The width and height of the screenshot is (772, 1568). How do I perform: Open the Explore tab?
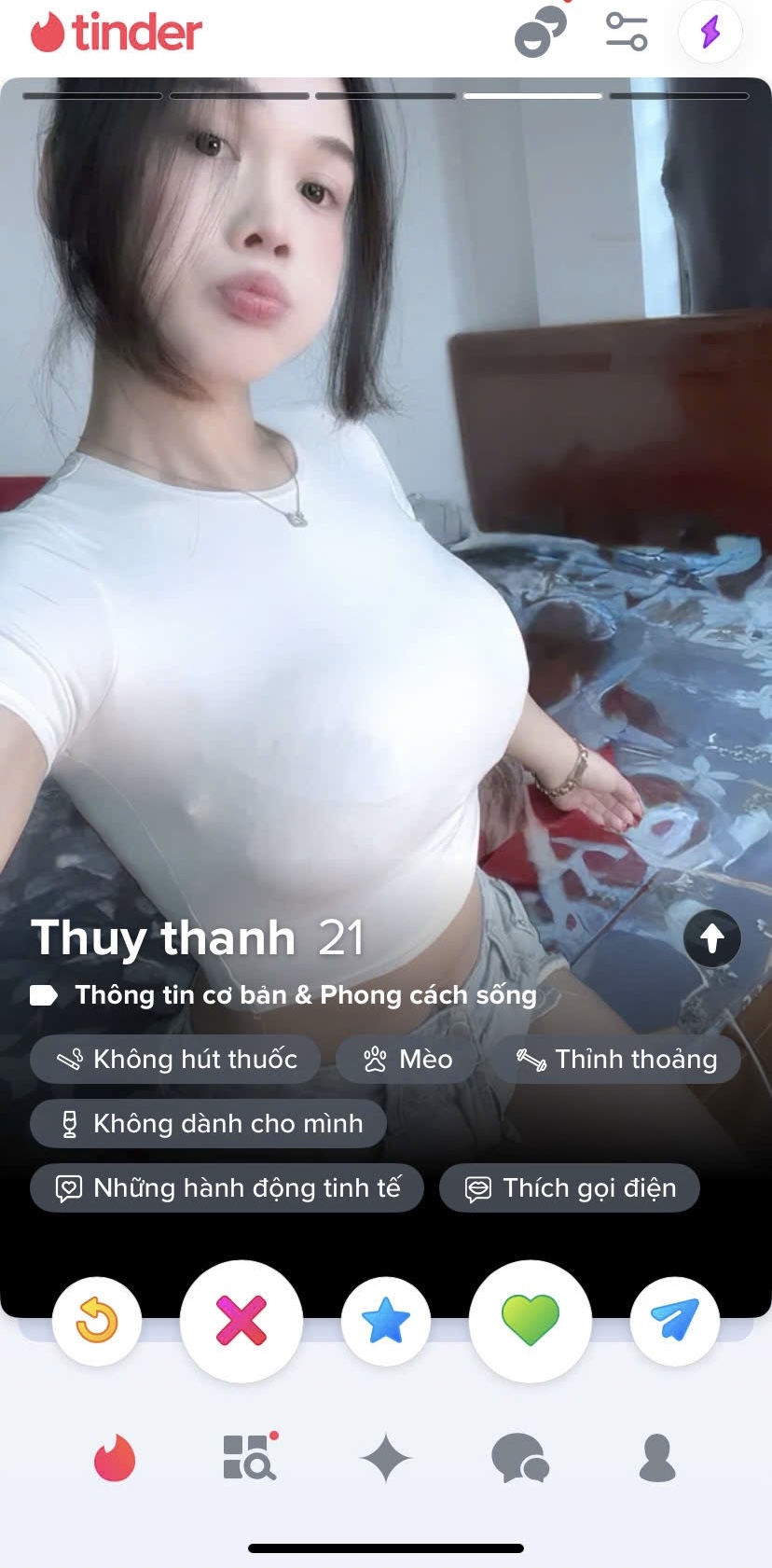249,1457
